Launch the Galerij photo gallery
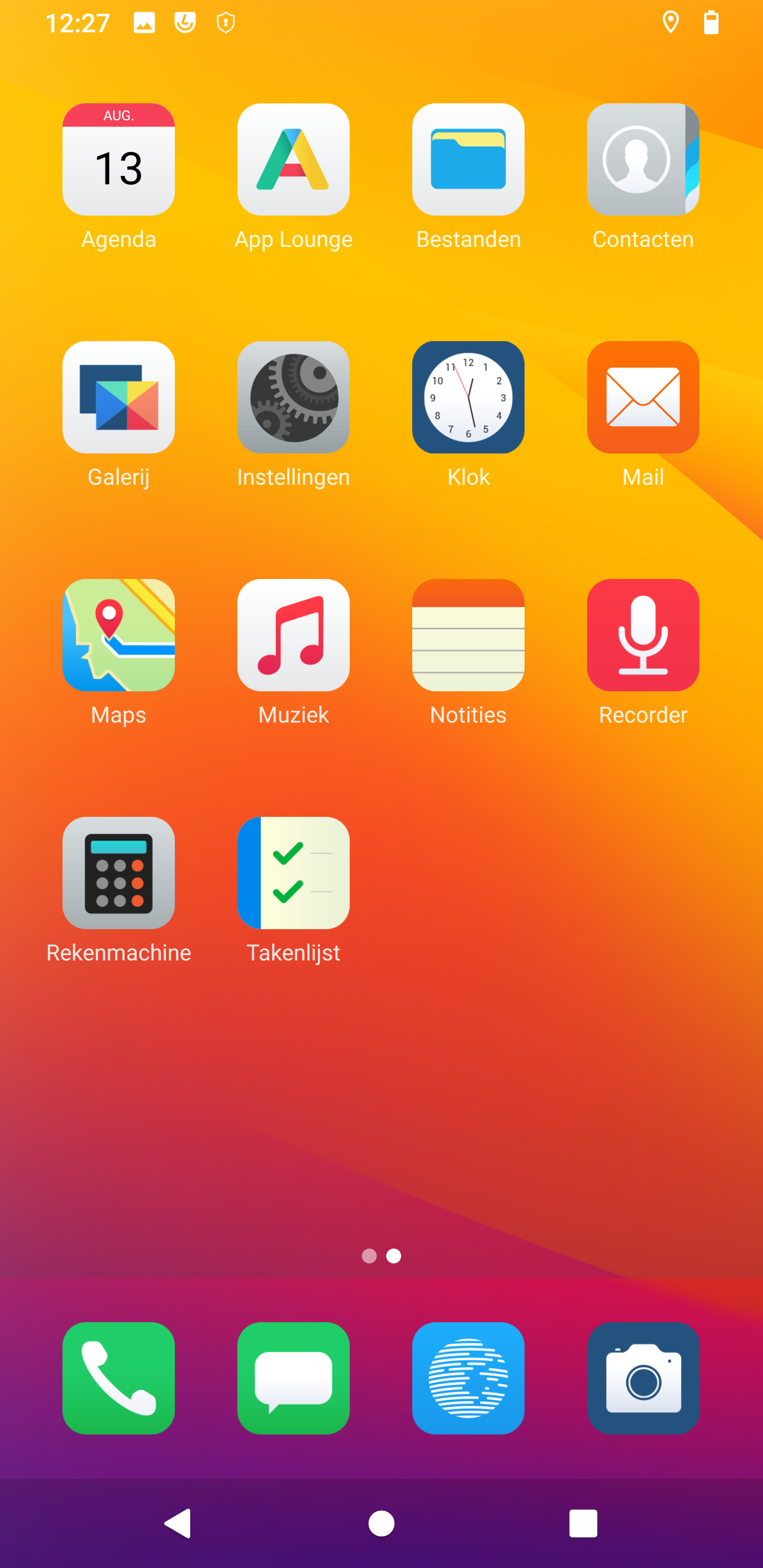This screenshot has width=763, height=1568. pyautogui.click(x=118, y=397)
